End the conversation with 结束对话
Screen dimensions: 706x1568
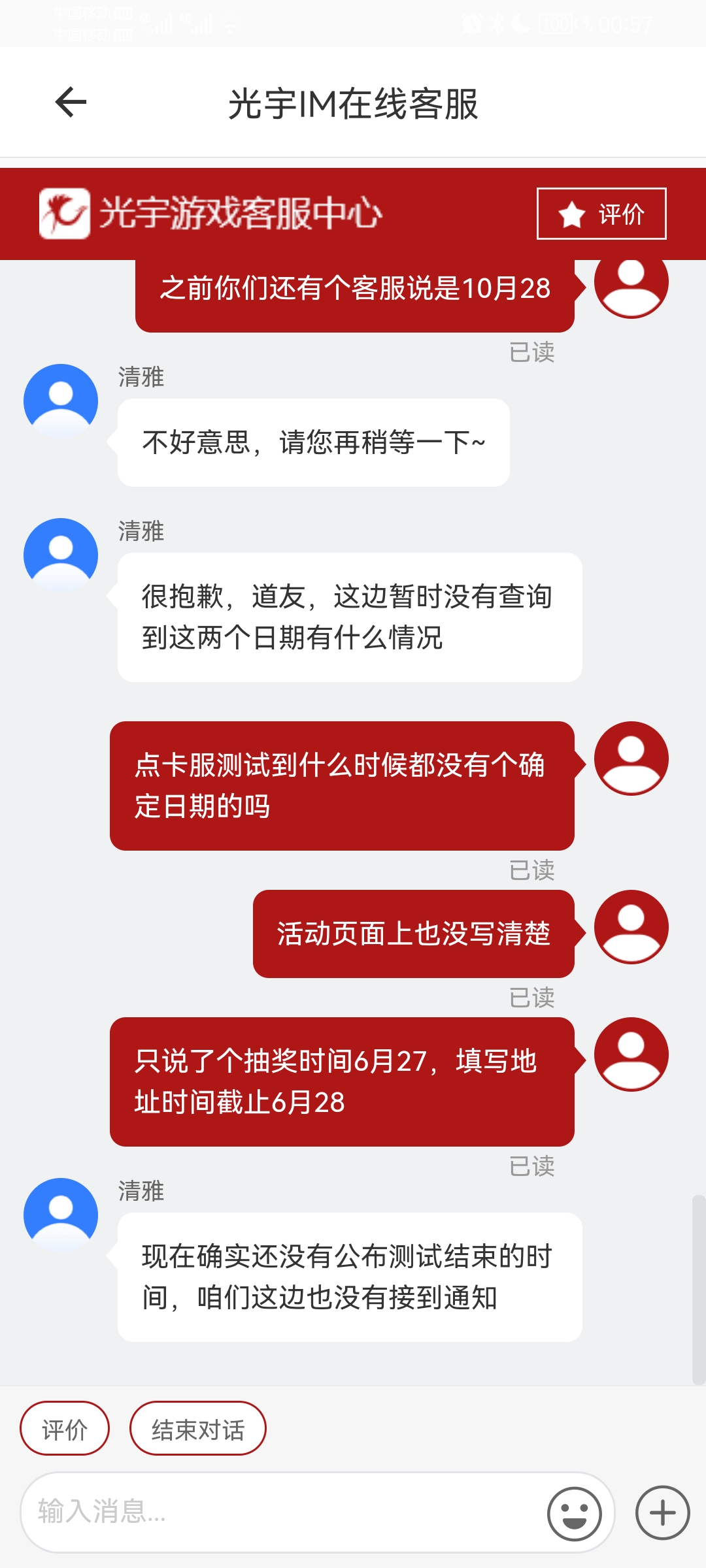197,1429
